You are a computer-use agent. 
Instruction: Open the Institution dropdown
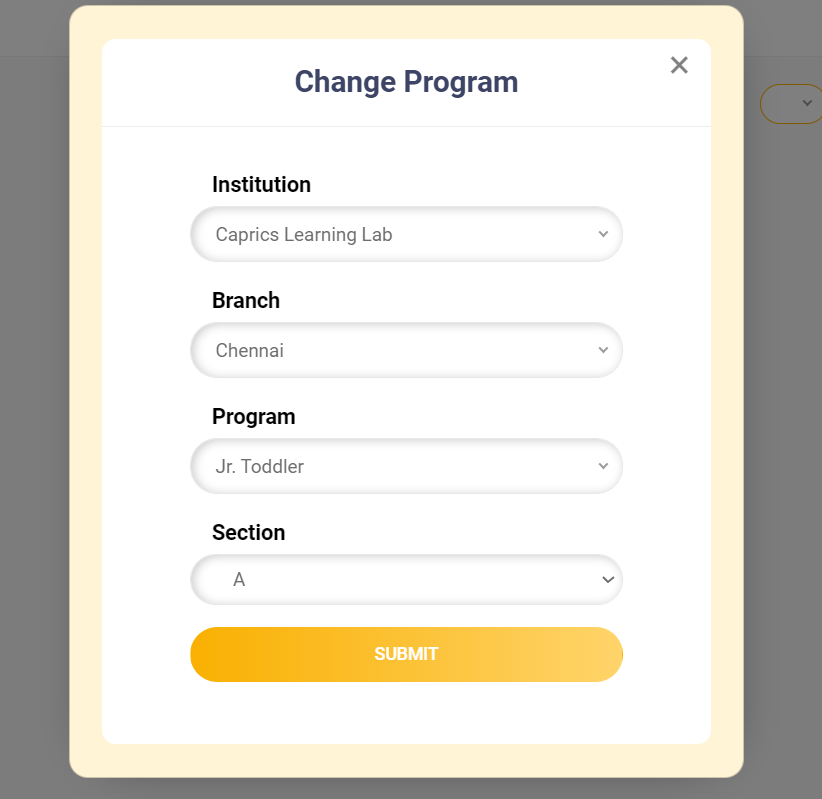(406, 235)
